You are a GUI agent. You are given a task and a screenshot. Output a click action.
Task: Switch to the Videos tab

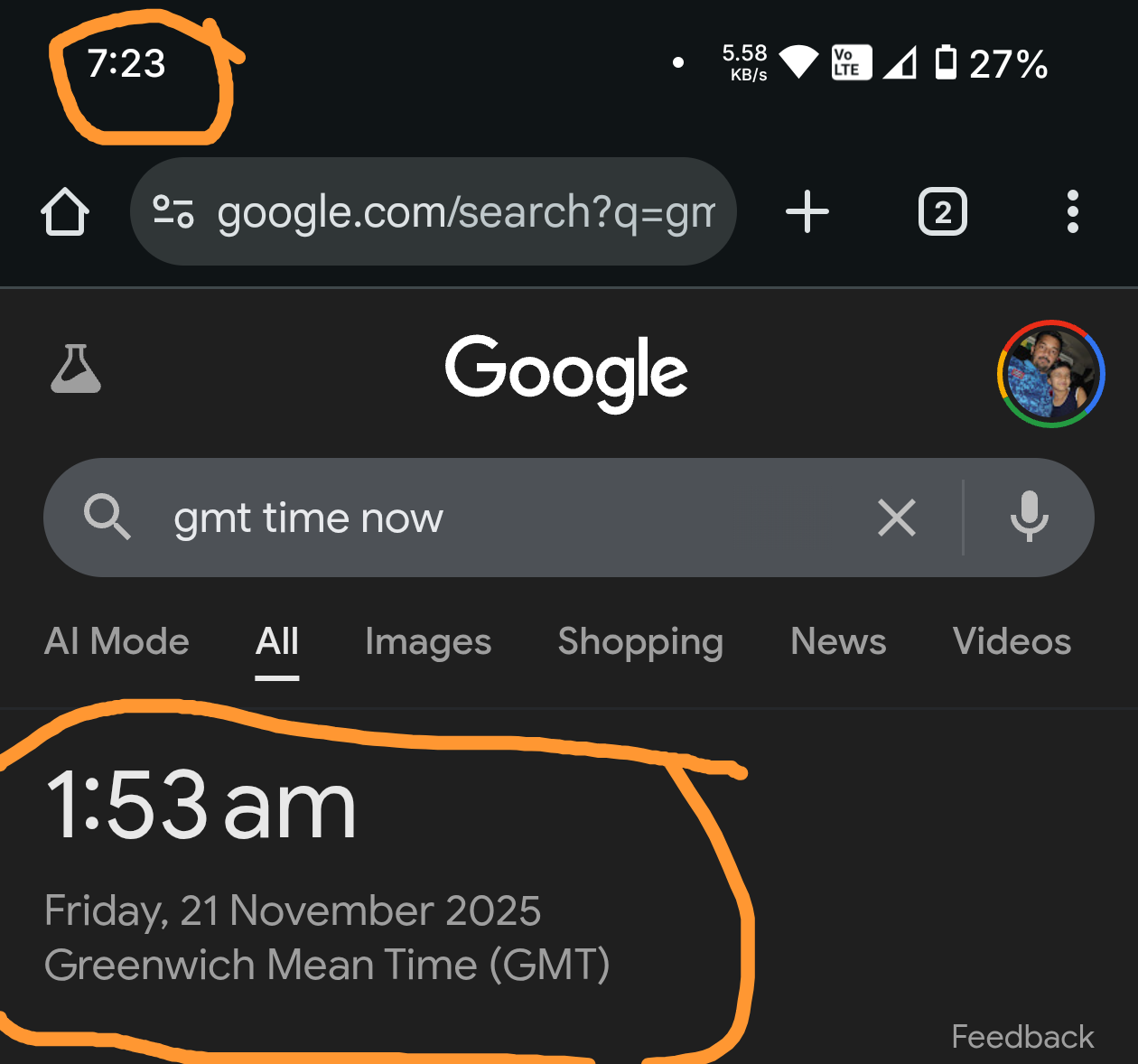[x=1012, y=642]
